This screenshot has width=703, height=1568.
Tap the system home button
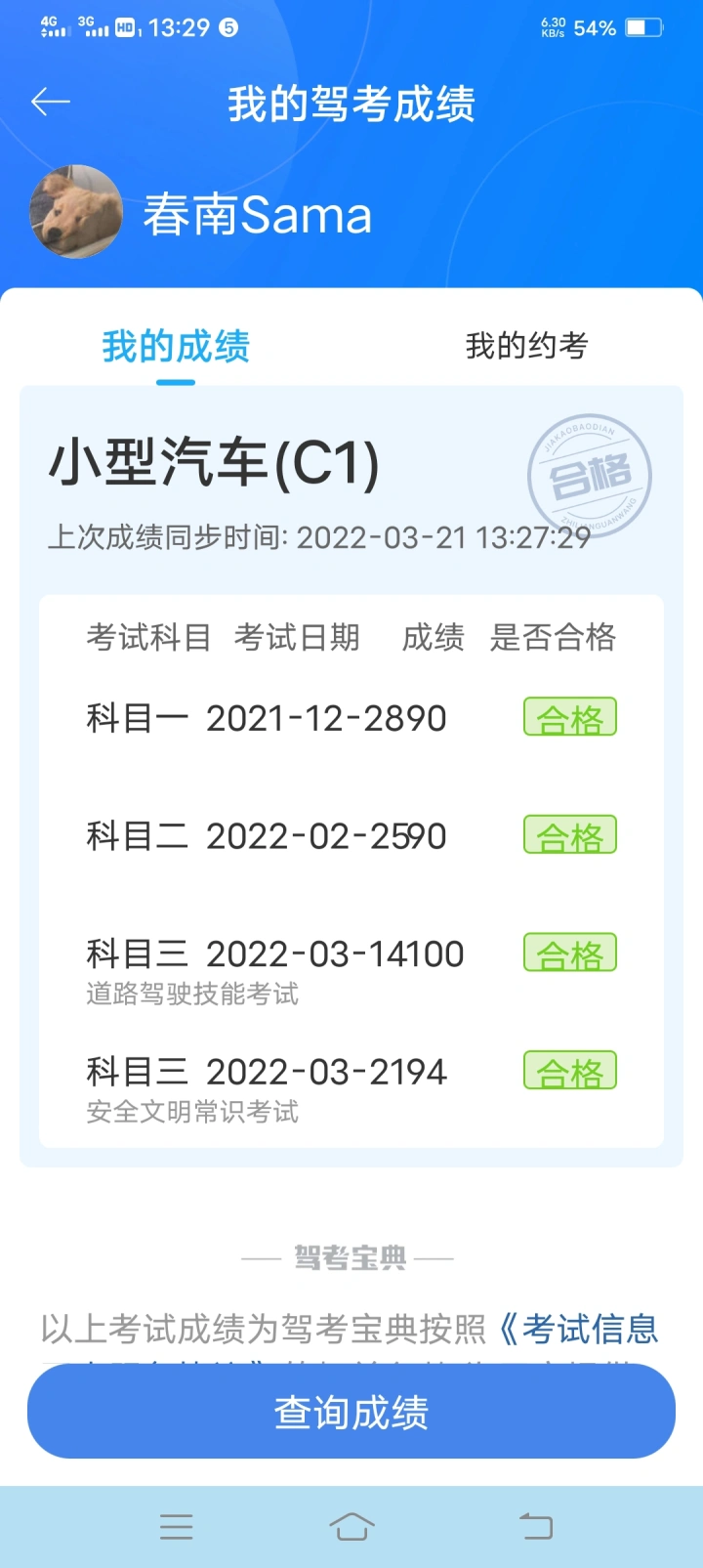coord(351,1526)
